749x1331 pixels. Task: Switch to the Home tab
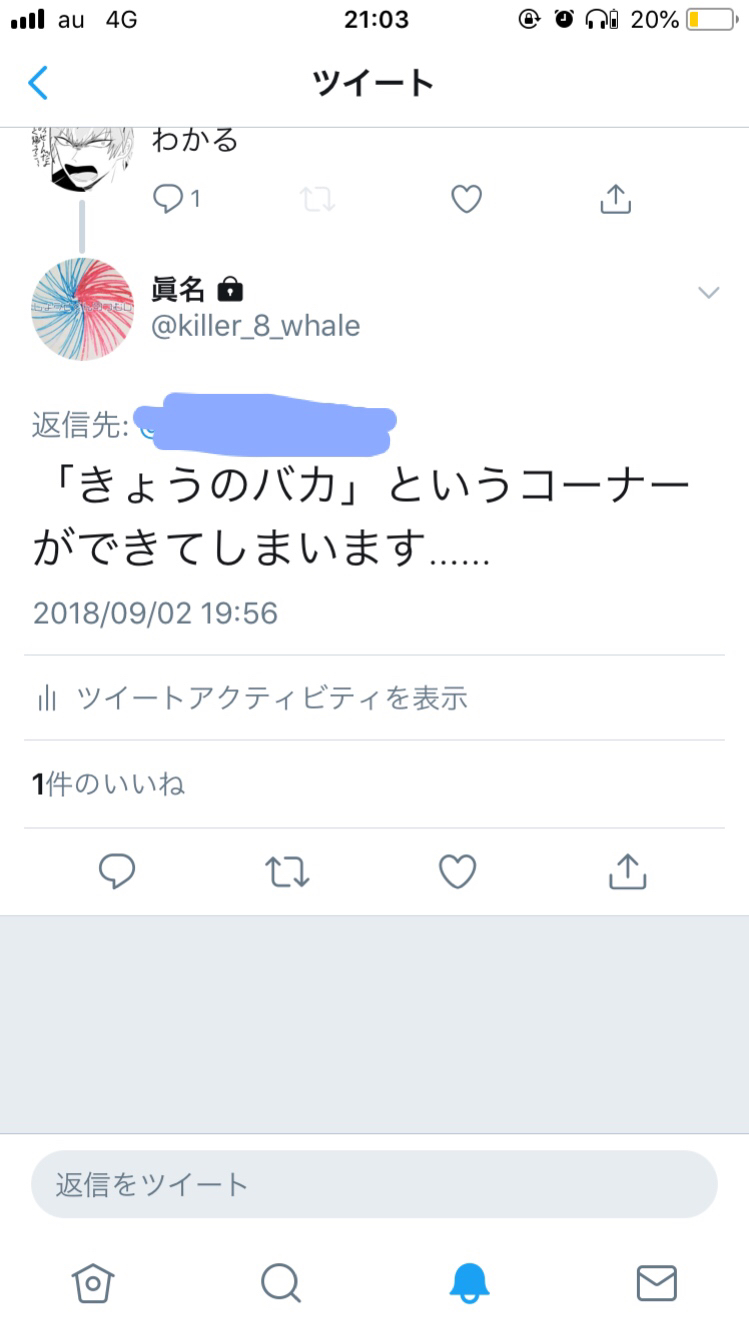click(93, 1282)
